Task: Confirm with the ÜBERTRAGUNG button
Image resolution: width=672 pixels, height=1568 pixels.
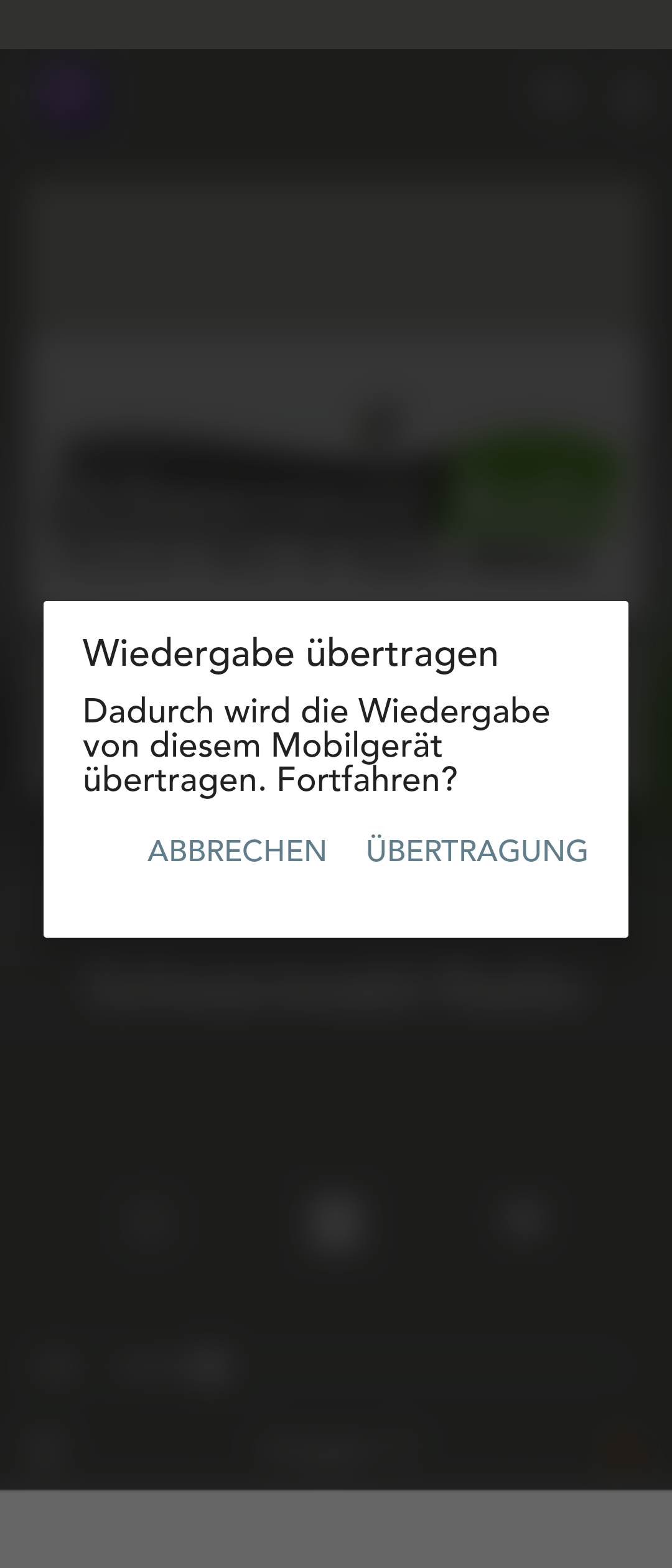Action: pos(477,851)
